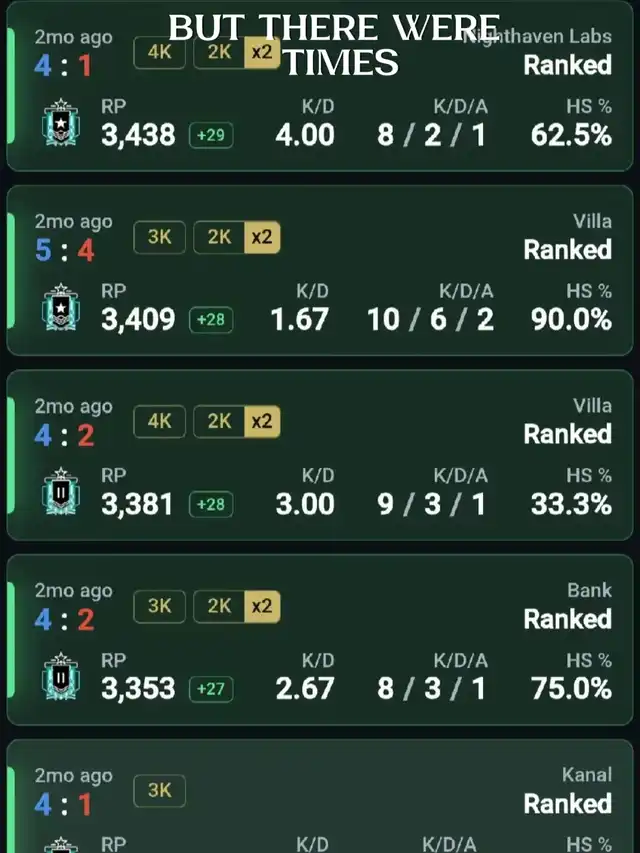View the Villa 4:2 ranked match details
This screenshot has width=640, height=853.
tap(320, 455)
